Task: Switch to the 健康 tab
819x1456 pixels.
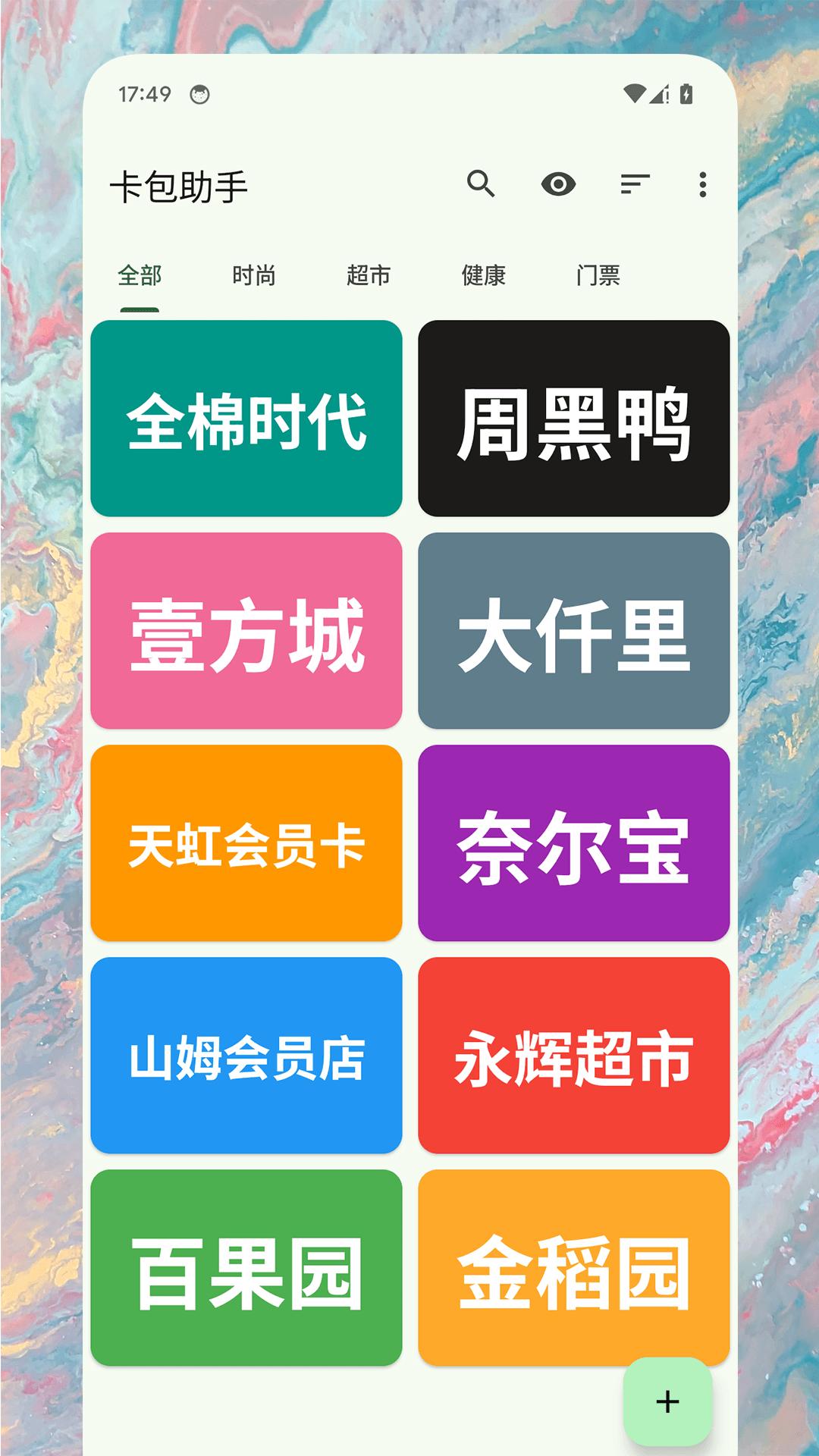Action: click(x=483, y=277)
